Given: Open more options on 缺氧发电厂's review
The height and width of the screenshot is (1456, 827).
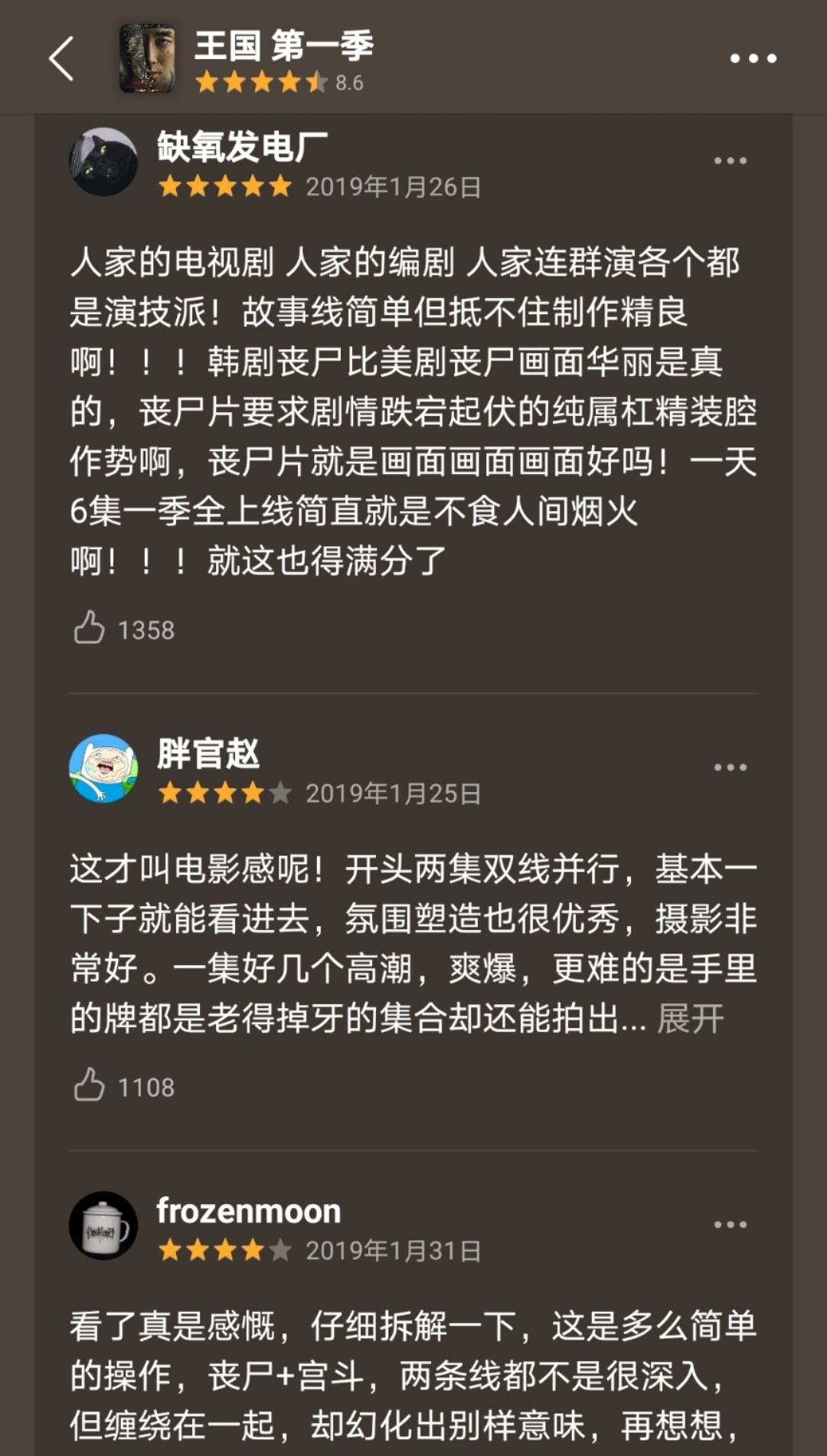Looking at the screenshot, I should pos(730,161).
